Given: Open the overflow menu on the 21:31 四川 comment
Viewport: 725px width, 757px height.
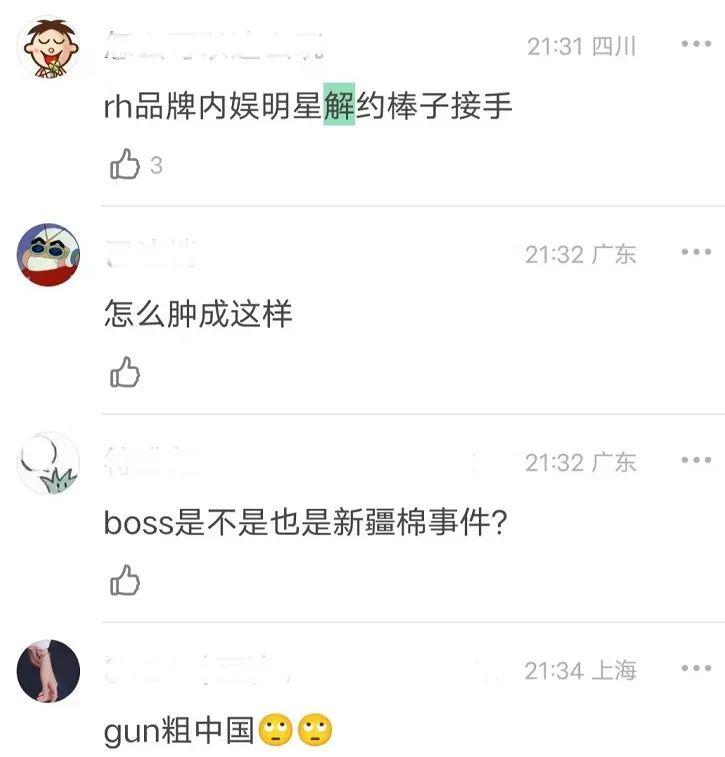Looking at the screenshot, I should click(x=696, y=45).
